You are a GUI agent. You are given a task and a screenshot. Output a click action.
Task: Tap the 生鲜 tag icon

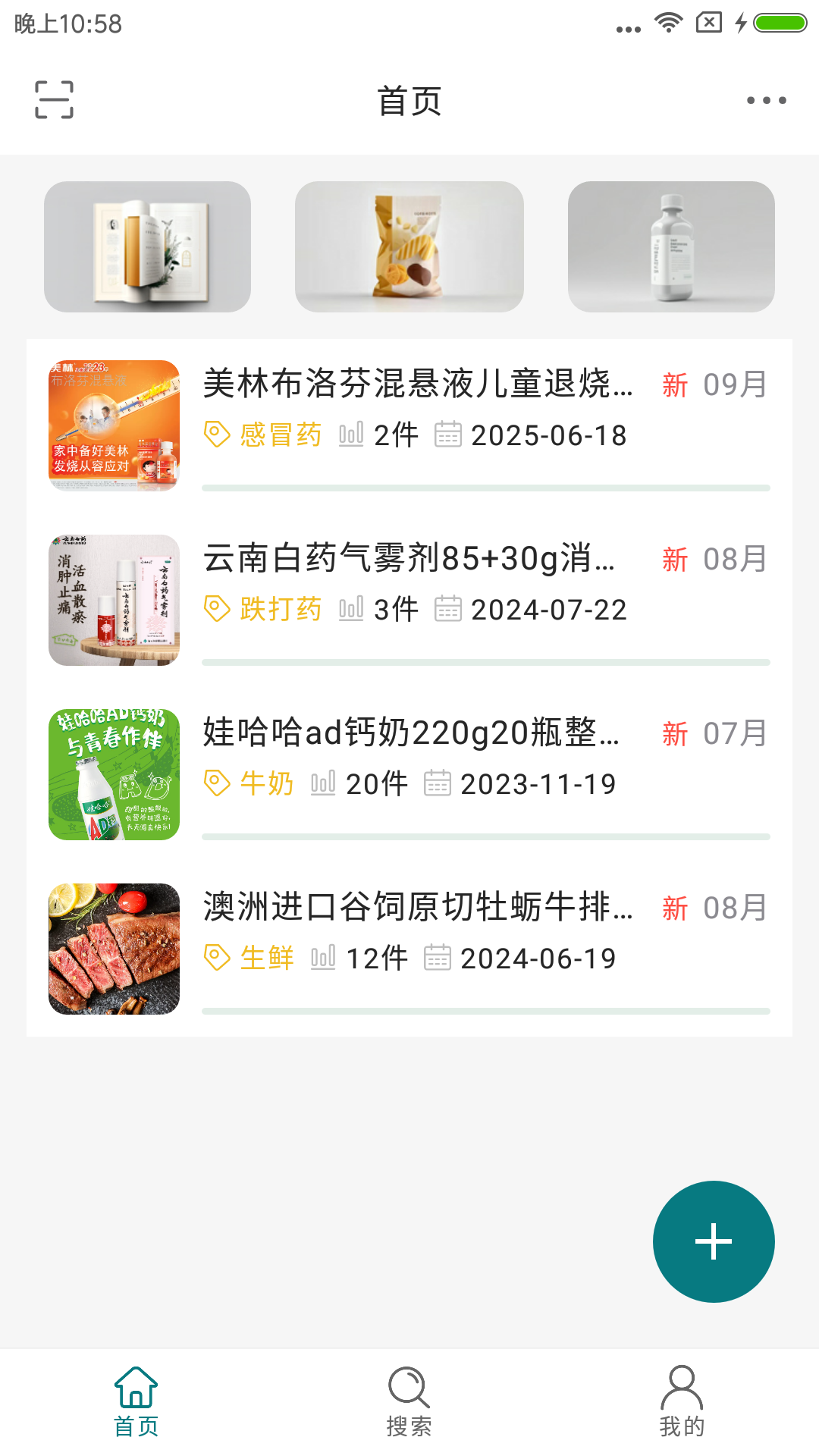pos(216,956)
